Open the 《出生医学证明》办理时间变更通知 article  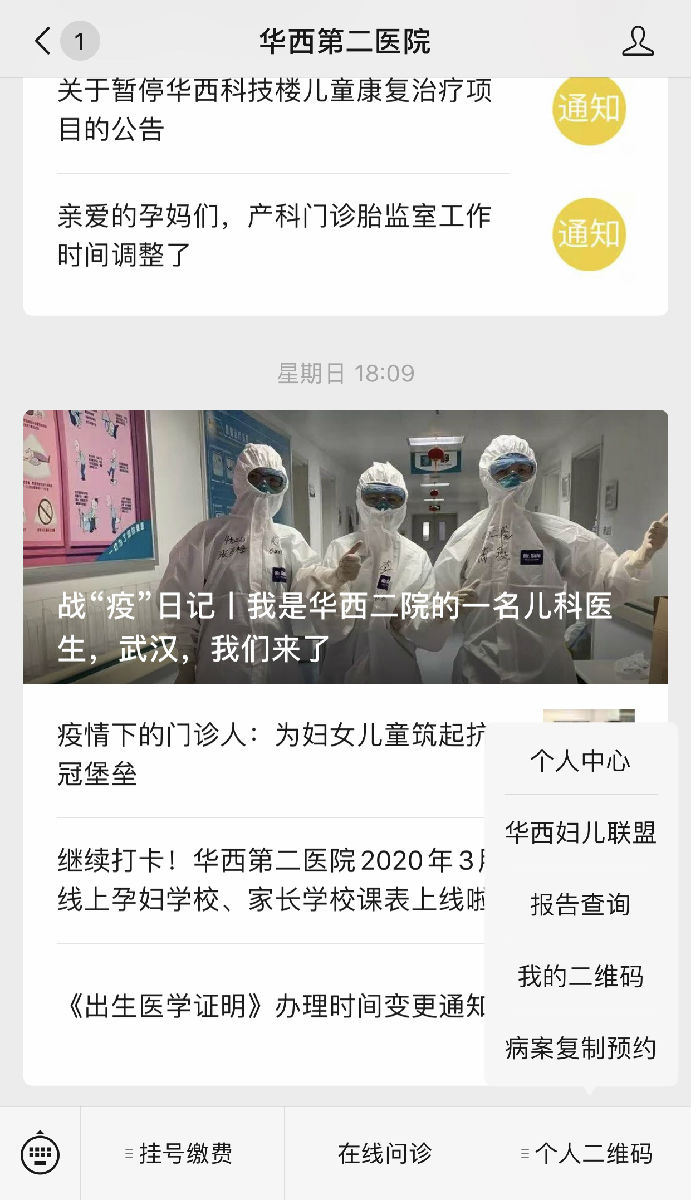coord(270,1005)
